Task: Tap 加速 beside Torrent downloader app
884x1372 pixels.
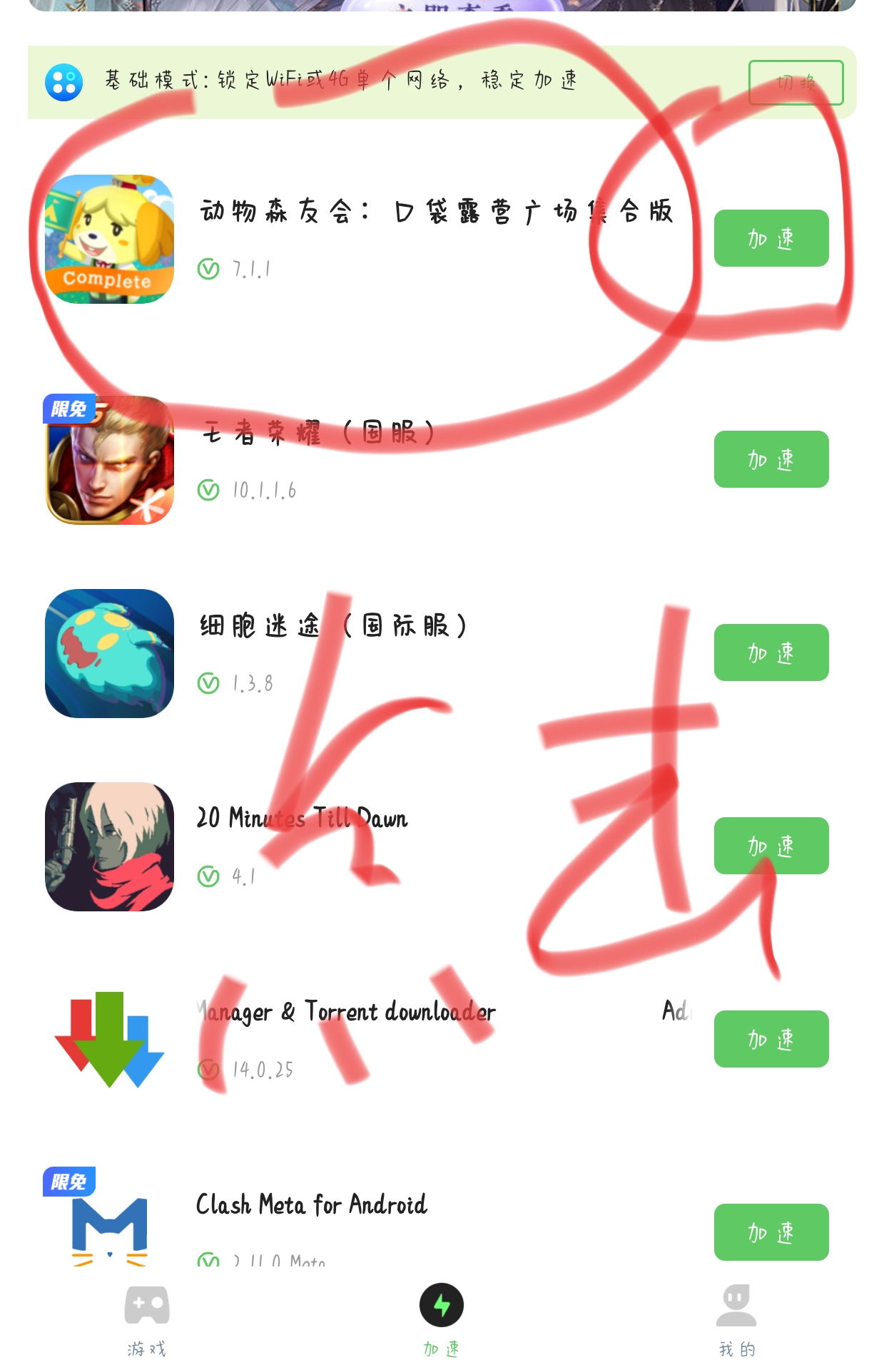Action: pyautogui.click(x=771, y=1039)
